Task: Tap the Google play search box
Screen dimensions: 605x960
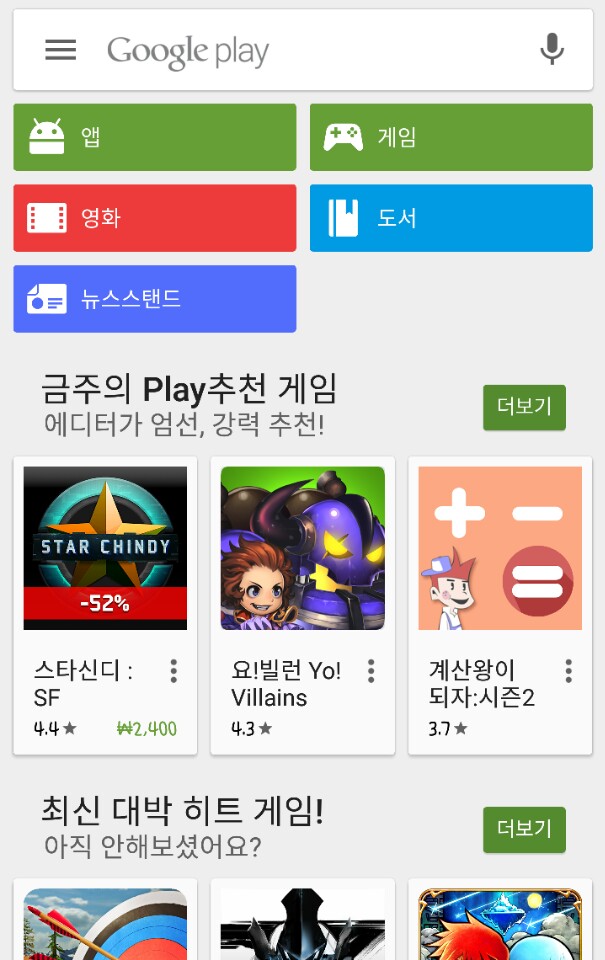Action: coord(300,50)
